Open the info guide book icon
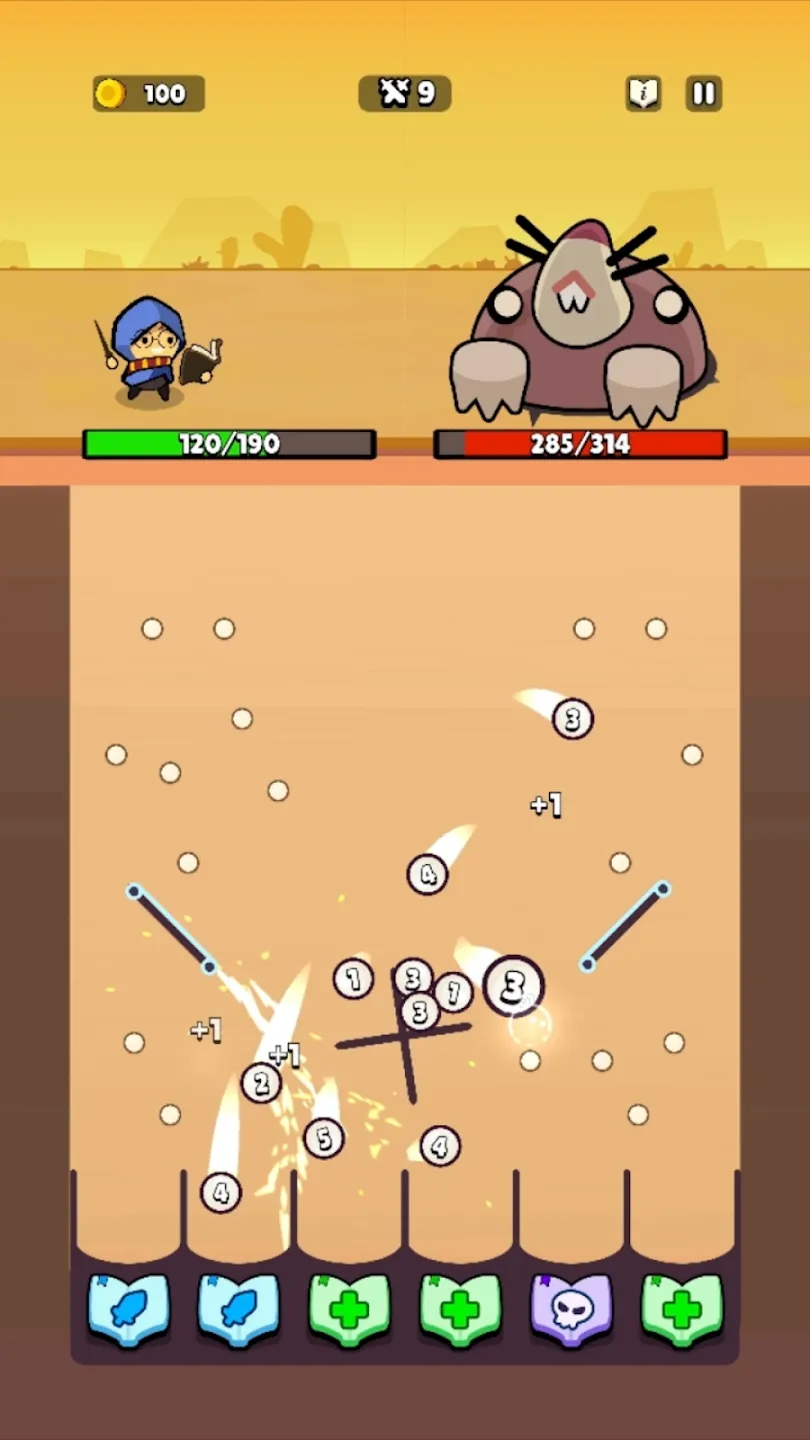The height and width of the screenshot is (1440, 810). tap(643, 94)
